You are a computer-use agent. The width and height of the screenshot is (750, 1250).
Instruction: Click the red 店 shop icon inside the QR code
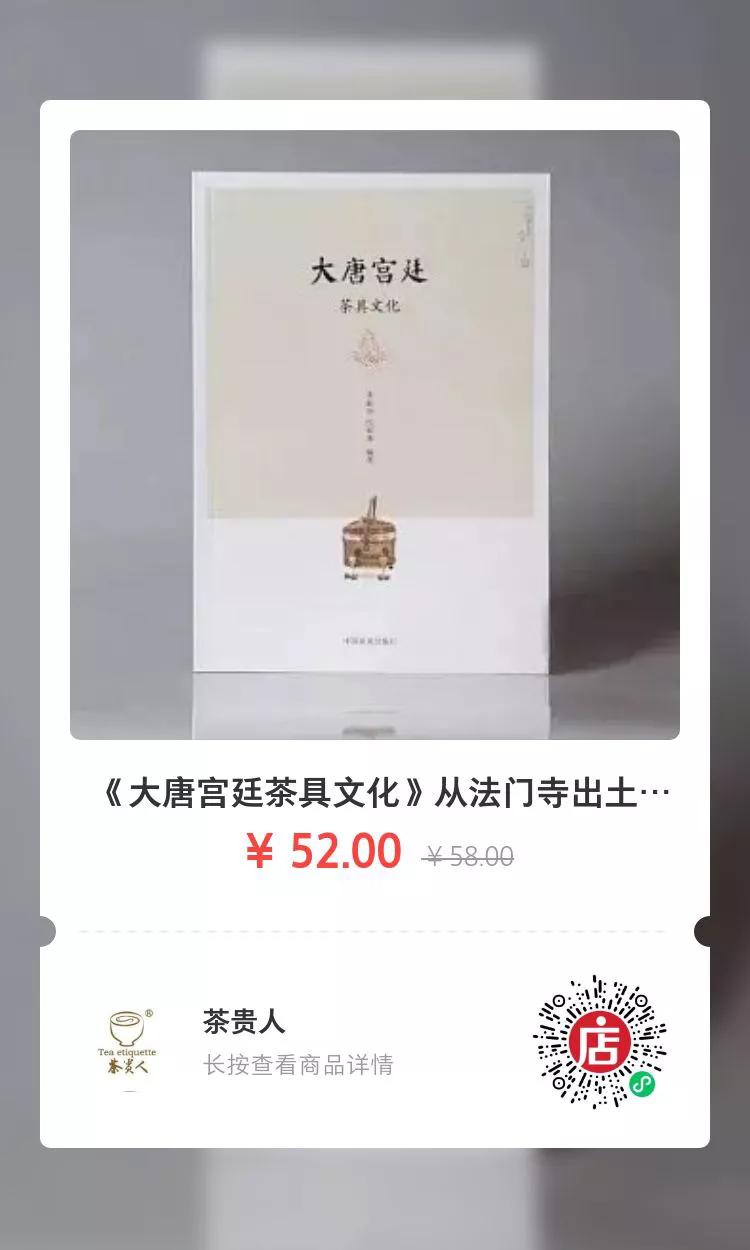point(601,1041)
